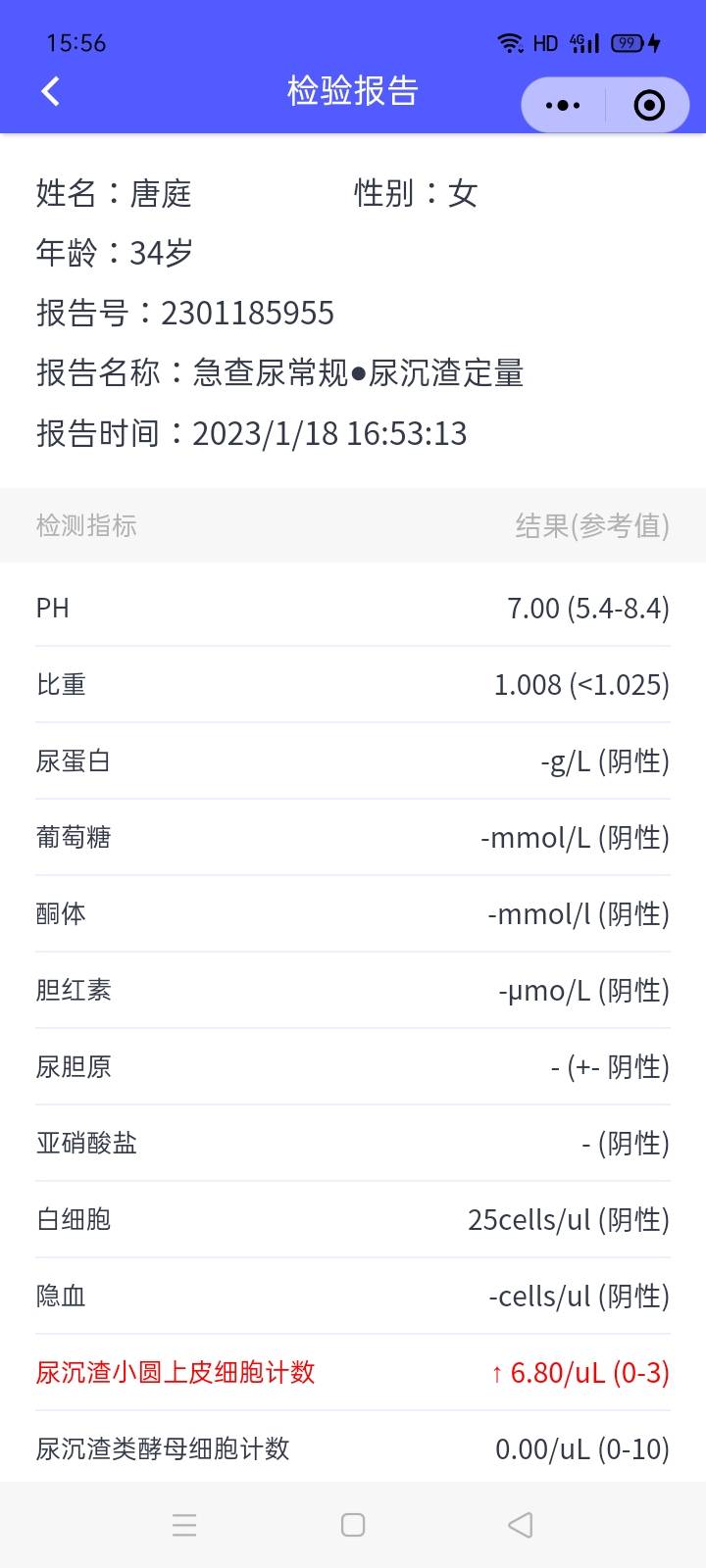This screenshot has width=706, height=1568.
Task: Tap the battery indicator showing 99
Action: (628, 42)
